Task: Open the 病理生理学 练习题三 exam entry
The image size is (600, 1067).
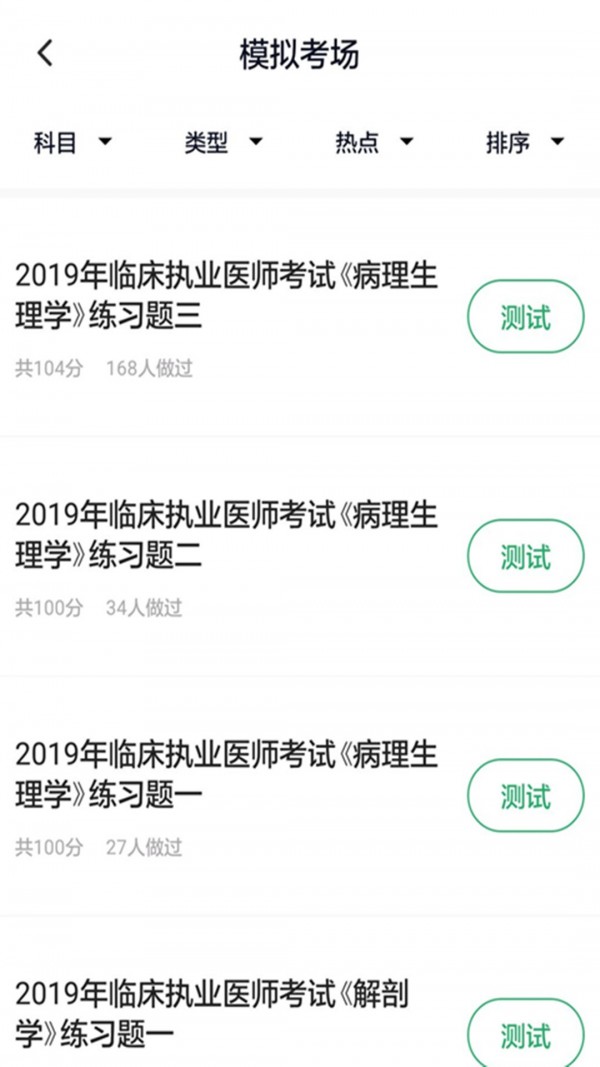Action: tap(227, 296)
